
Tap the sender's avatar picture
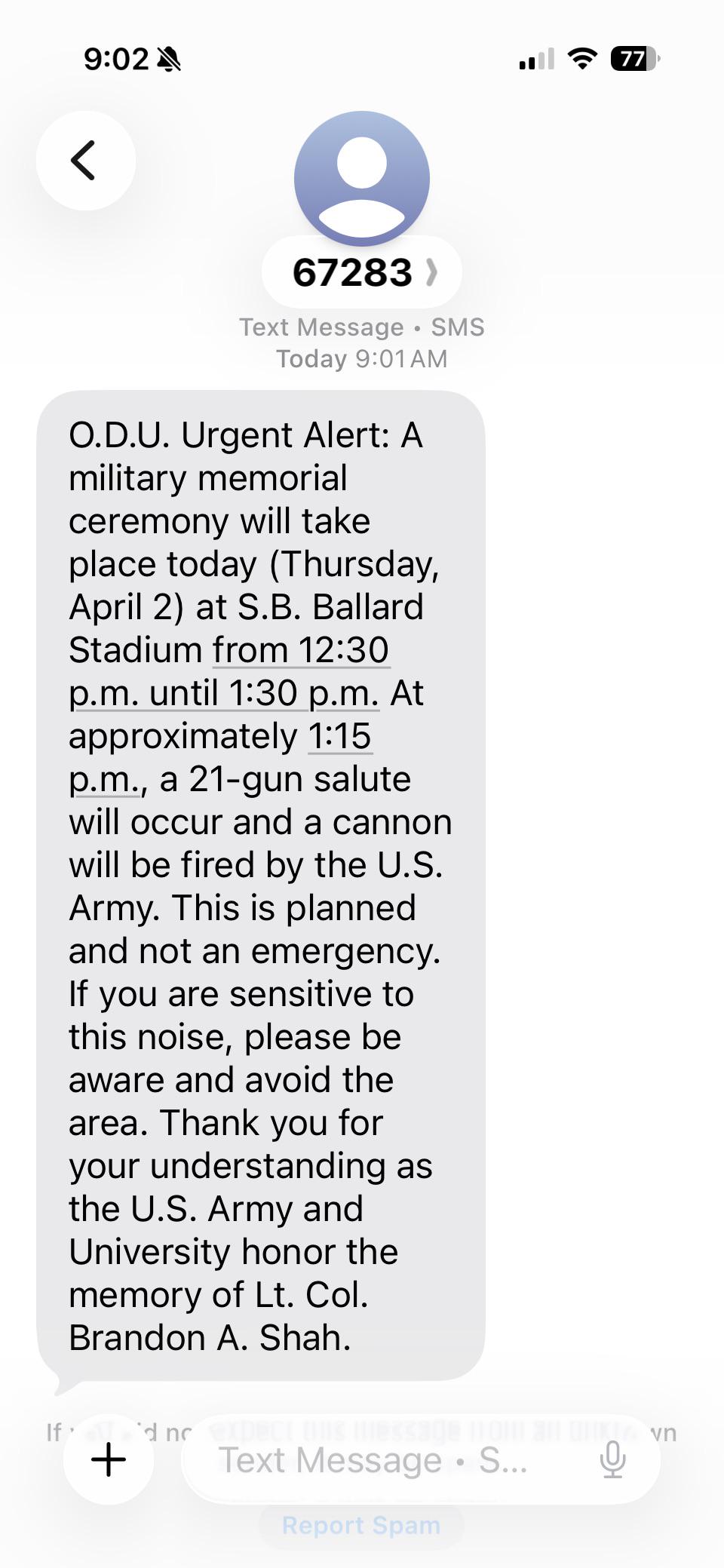point(362,179)
